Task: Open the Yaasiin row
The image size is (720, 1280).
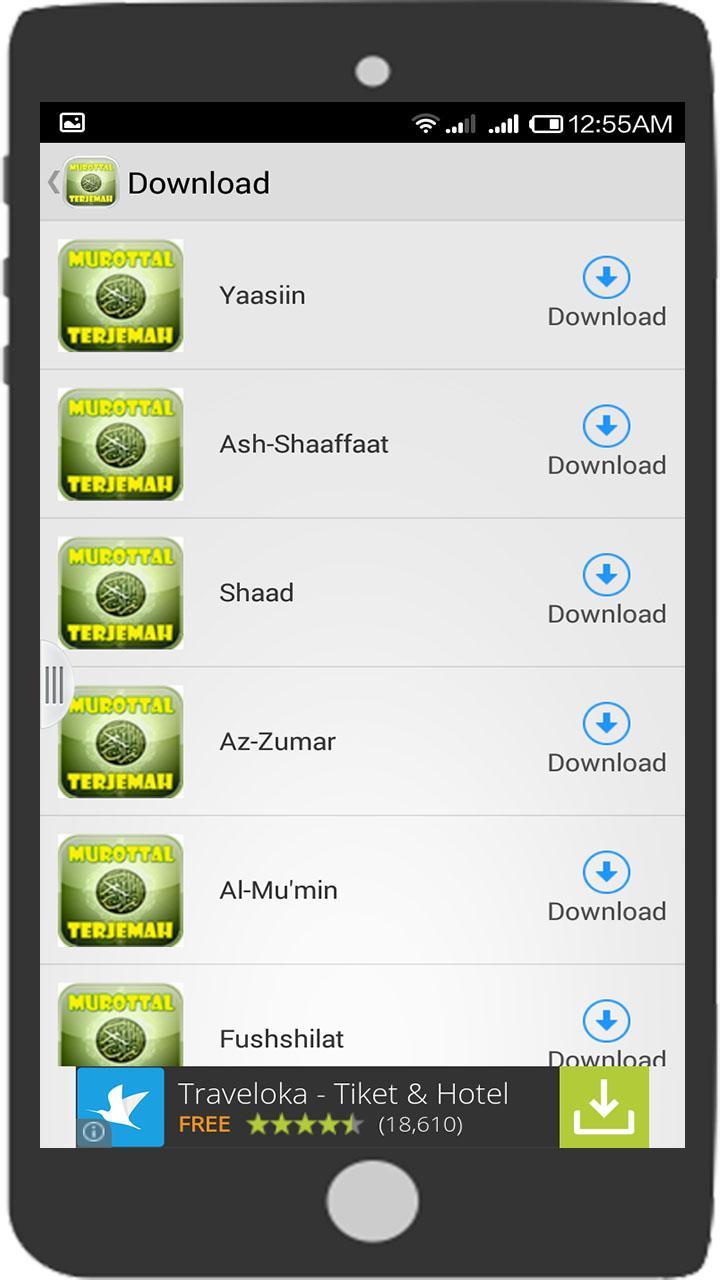Action: click(262, 295)
